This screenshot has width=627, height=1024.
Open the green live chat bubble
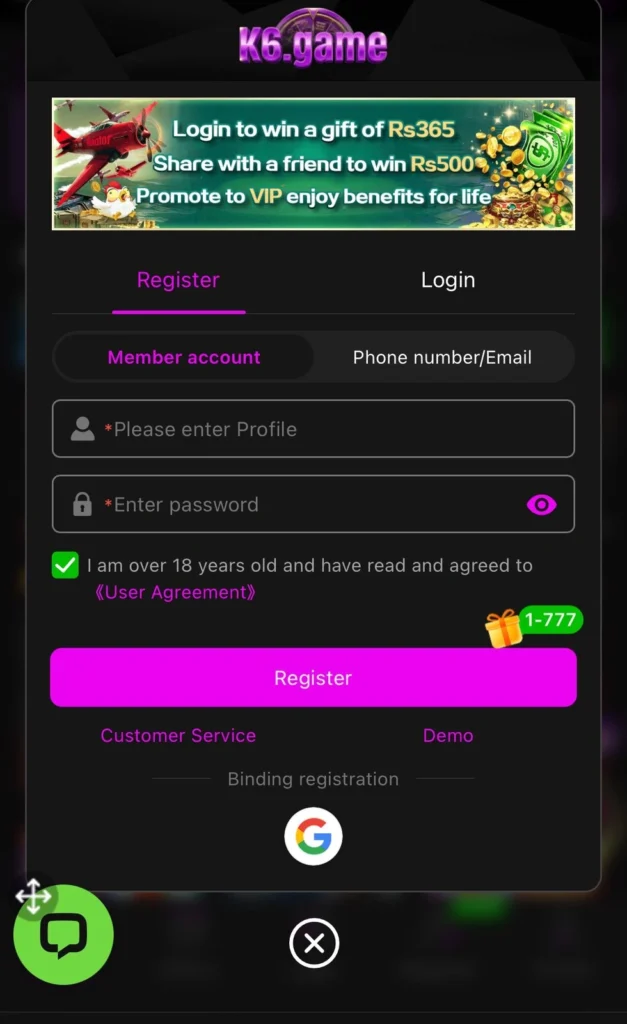[63, 937]
